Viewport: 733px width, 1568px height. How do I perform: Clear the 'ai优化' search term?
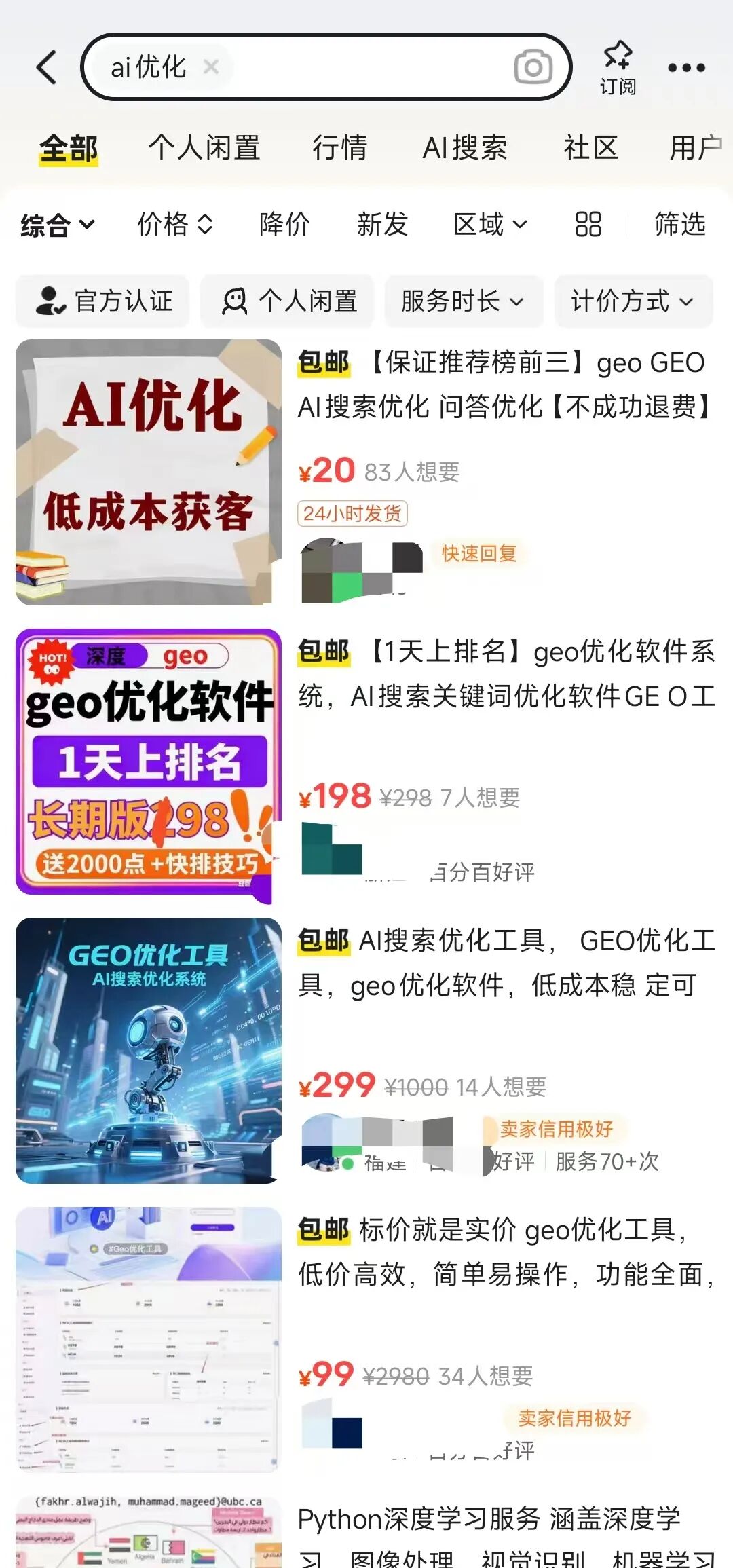(211, 67)
